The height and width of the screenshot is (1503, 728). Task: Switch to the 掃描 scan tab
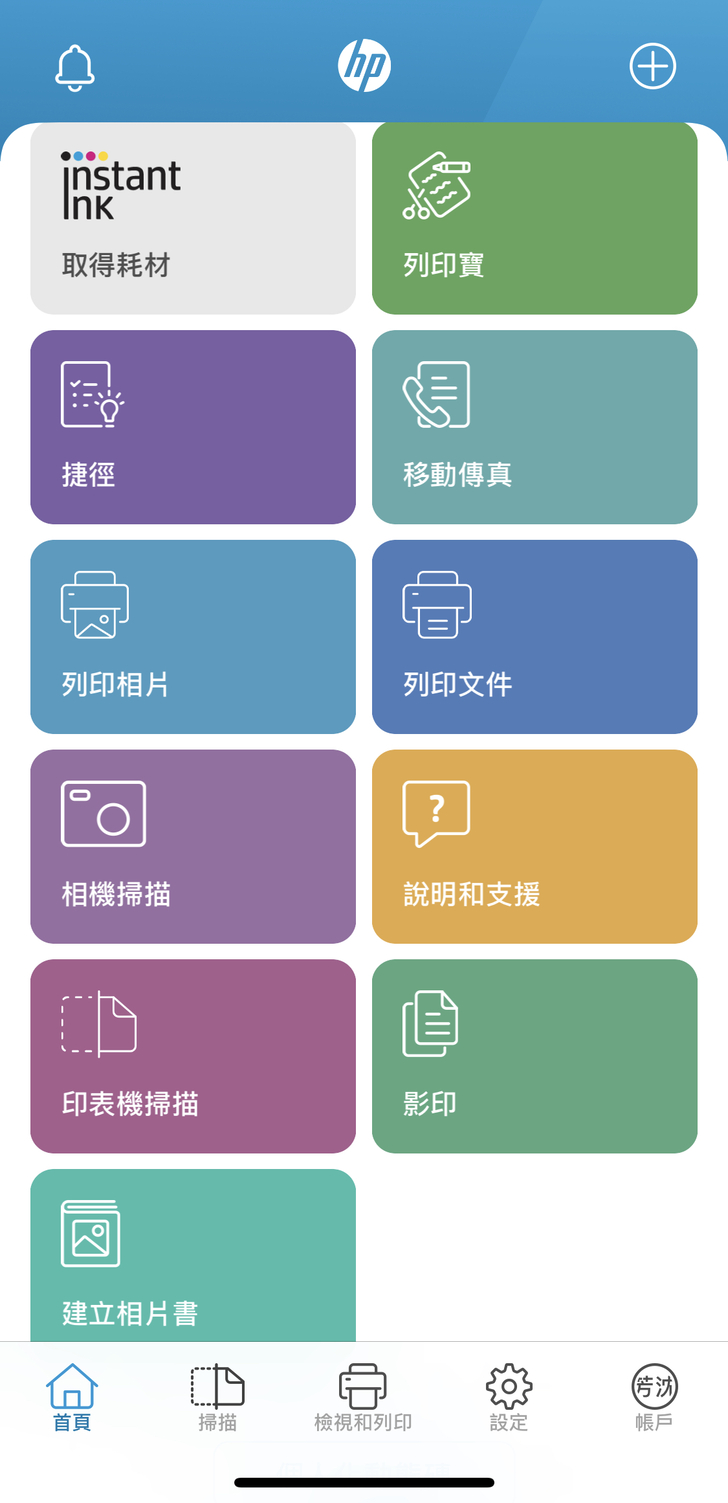click(x=217, y=1397)
